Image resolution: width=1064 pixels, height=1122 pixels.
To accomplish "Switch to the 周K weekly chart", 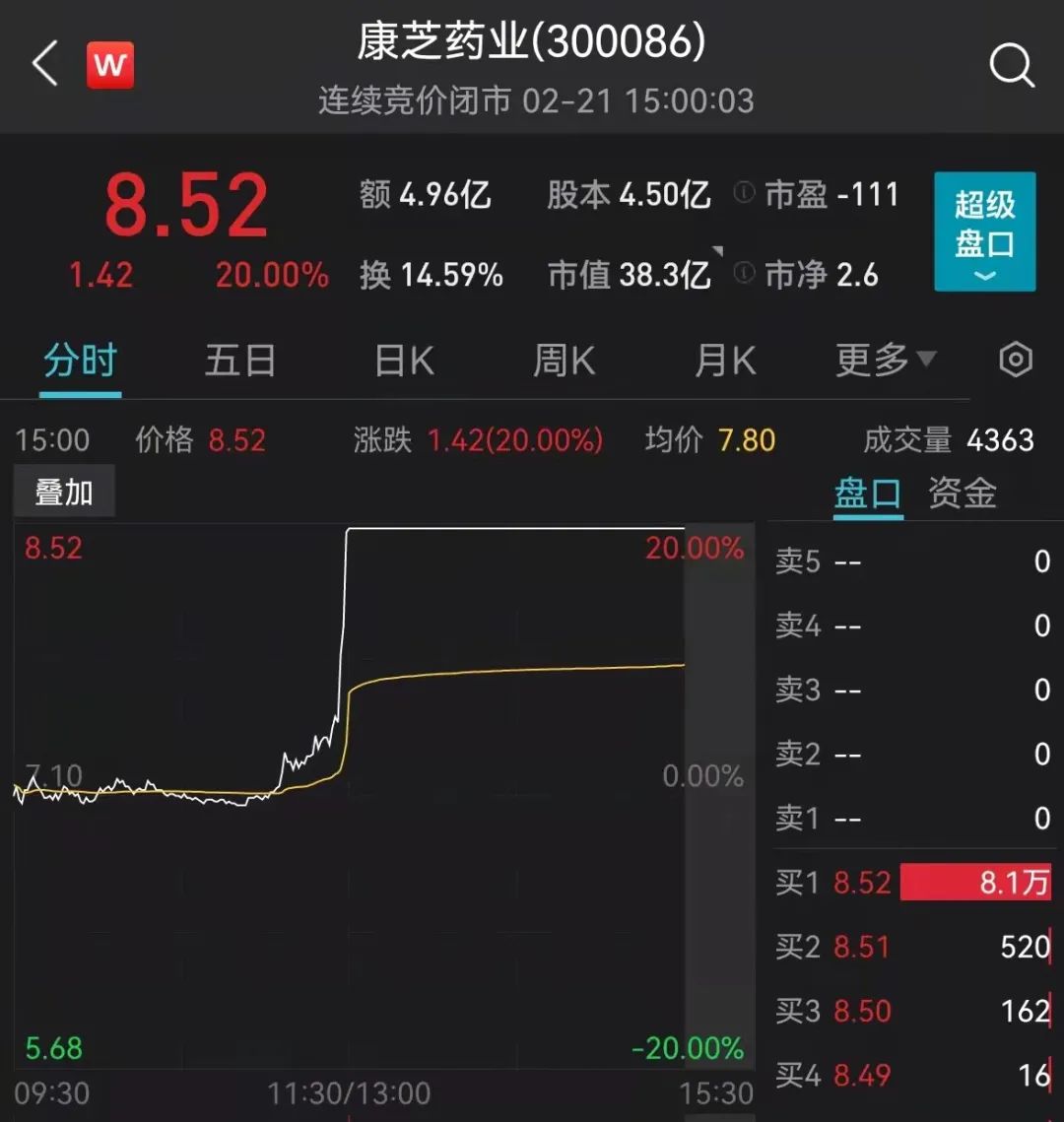I will click(x=563, y=361).
